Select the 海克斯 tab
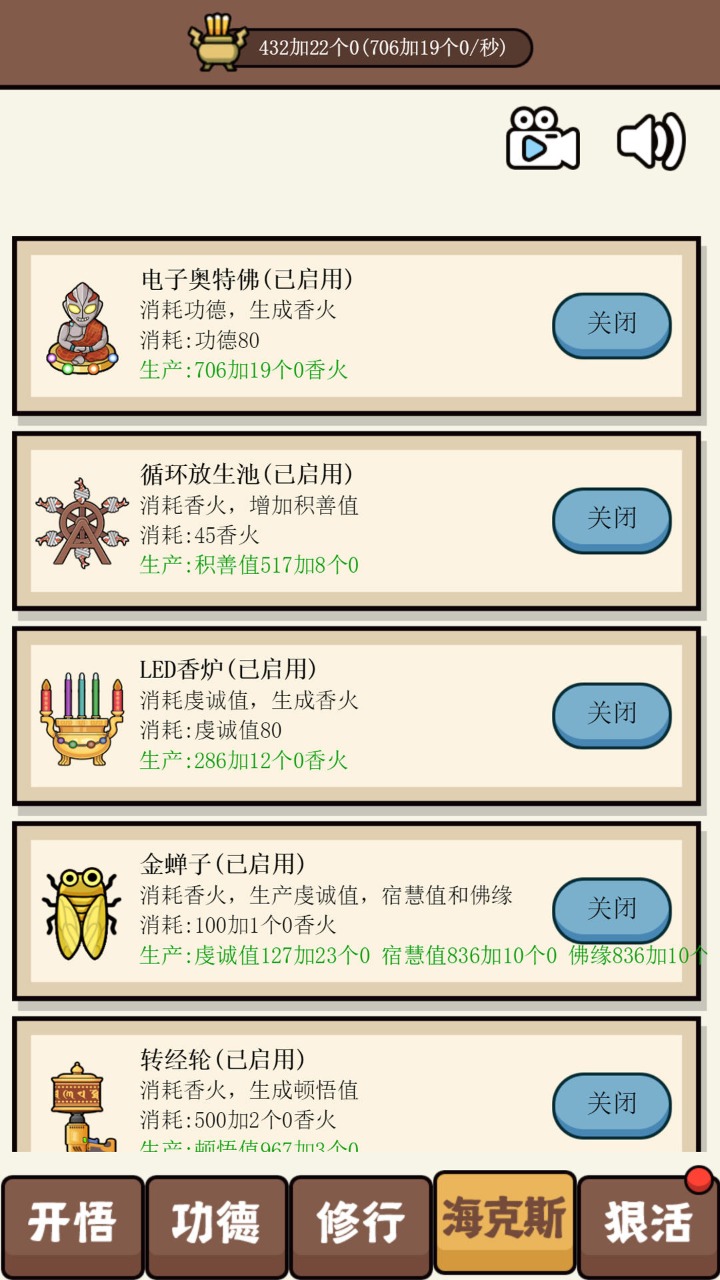The height and width of the screenshot is (1280, 720). [504, 1222]
